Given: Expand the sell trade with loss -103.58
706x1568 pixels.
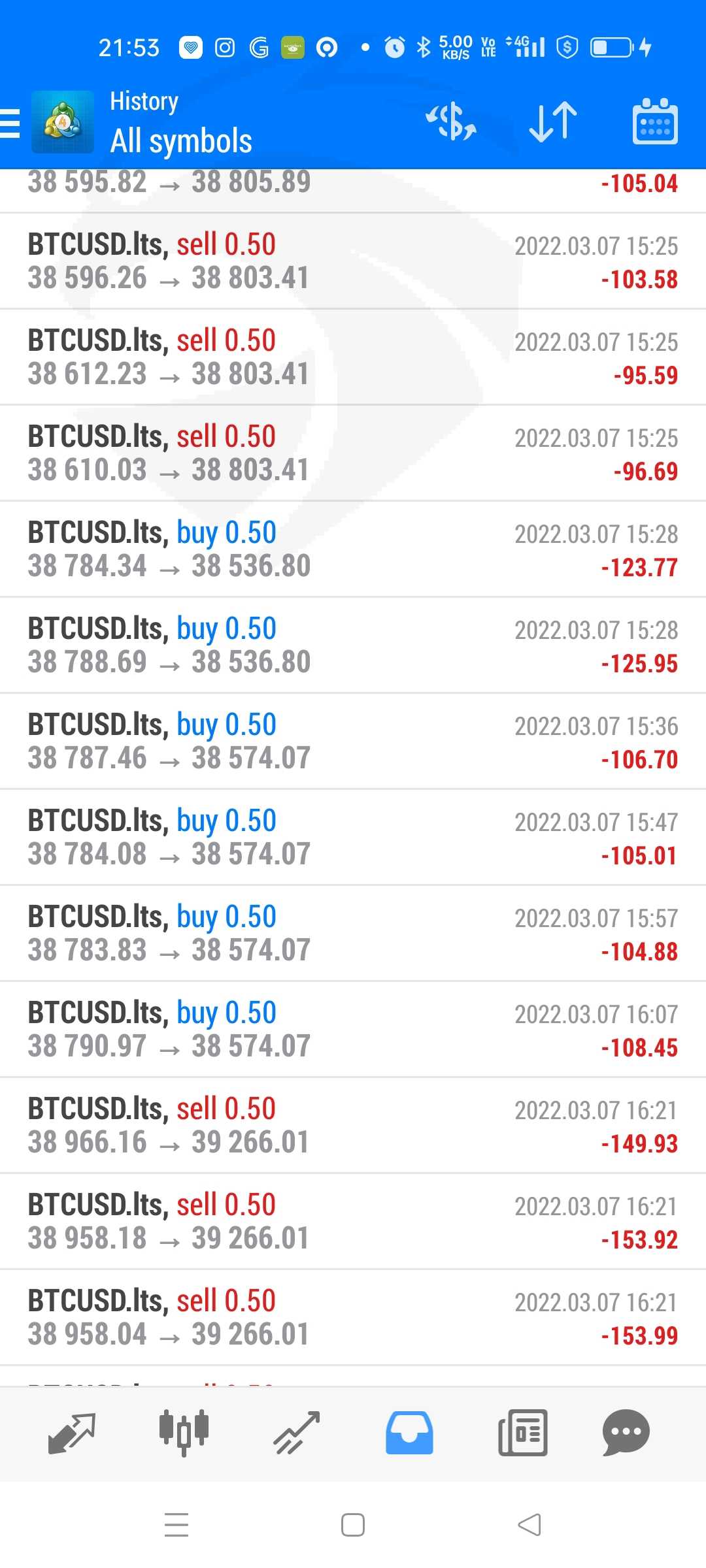Looking at the screenshot, I should [353, 261].
